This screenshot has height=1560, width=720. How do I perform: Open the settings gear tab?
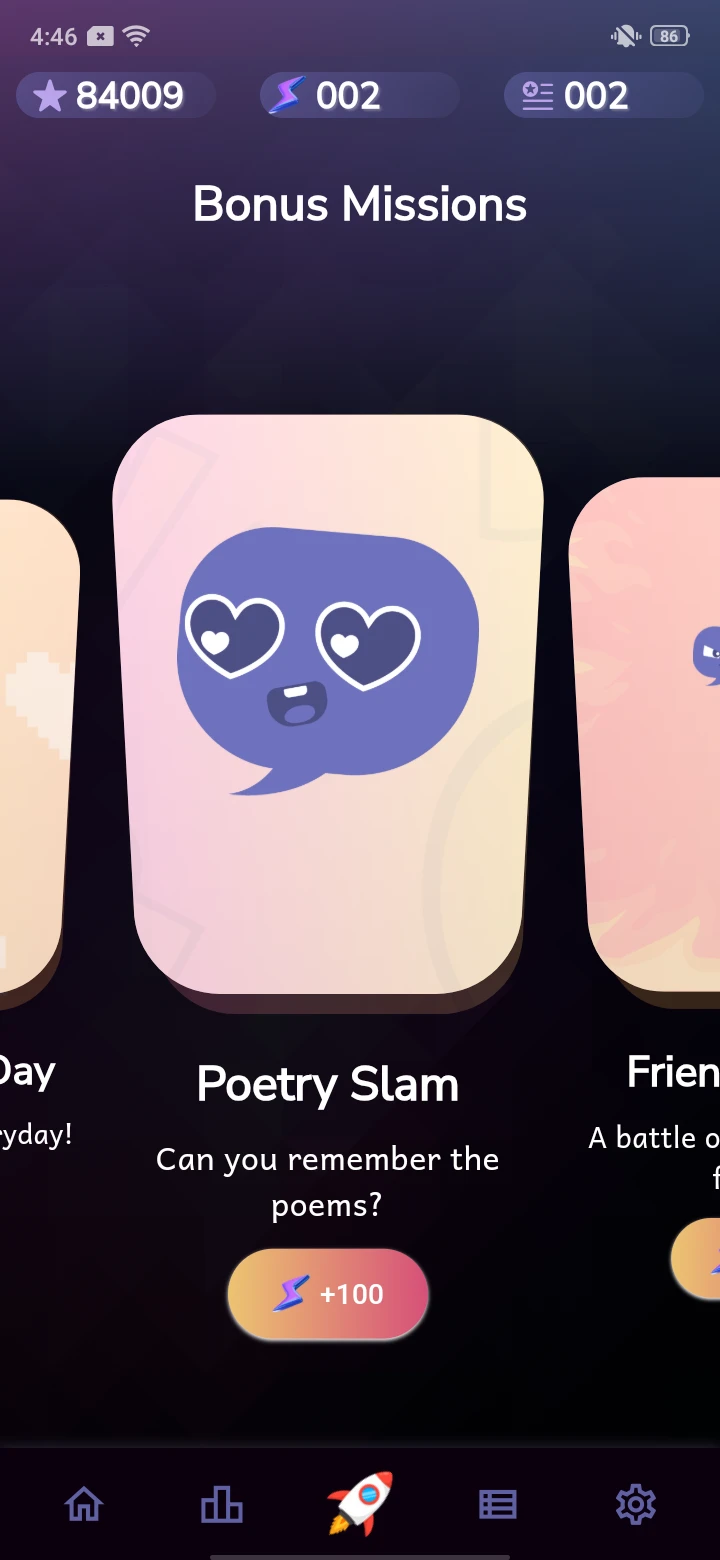[x=635, y=1503]
